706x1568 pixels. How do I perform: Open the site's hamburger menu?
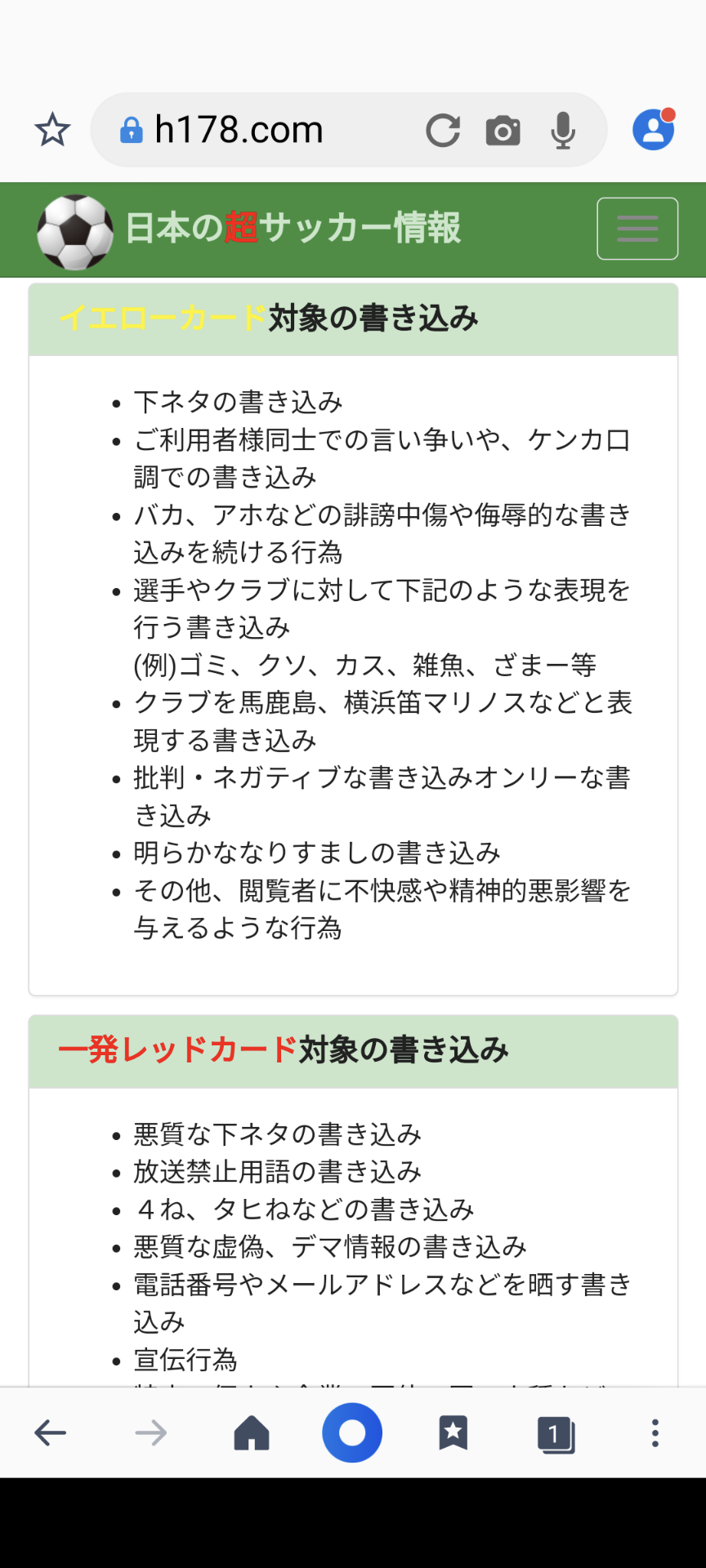pyautogui.click(x=637, y=229)
